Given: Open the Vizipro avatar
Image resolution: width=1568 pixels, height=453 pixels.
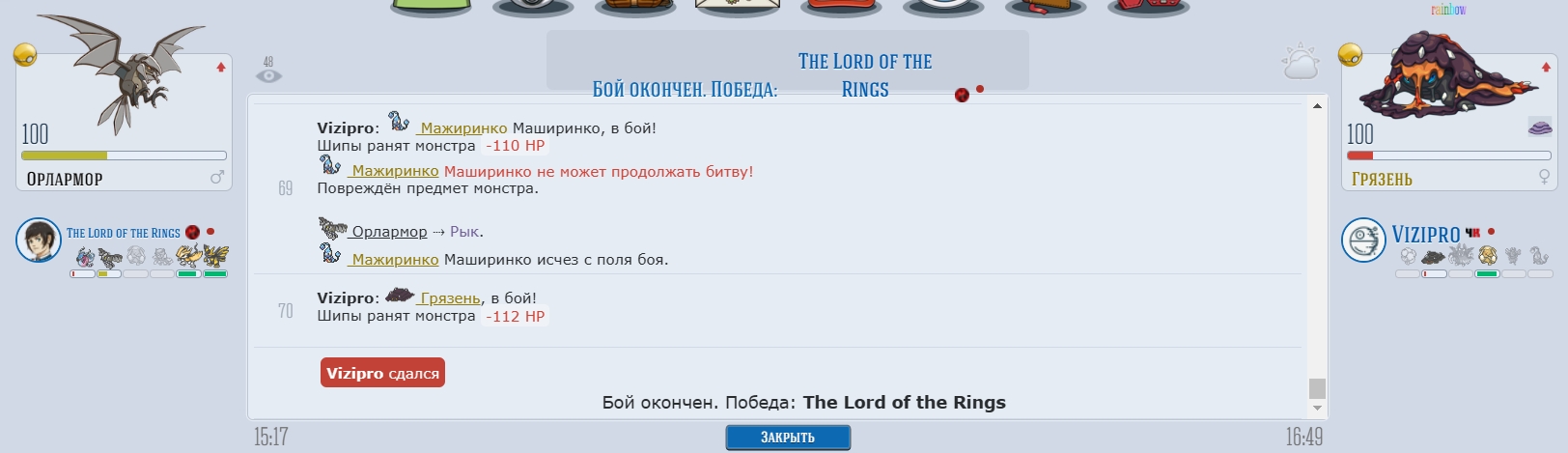Looking at the screenshot, I should click(1363, 241).
